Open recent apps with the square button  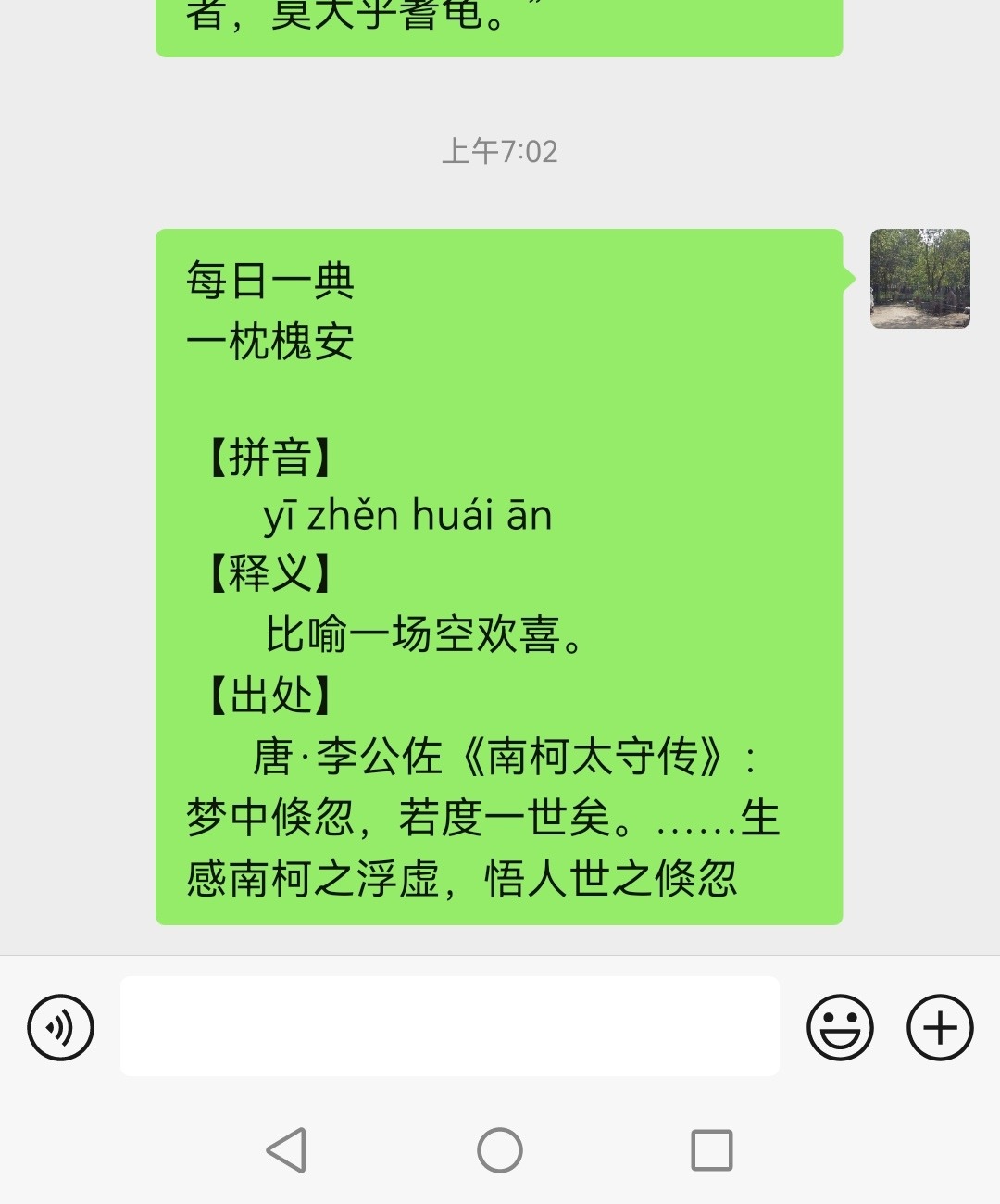[x=711, y=1150]
